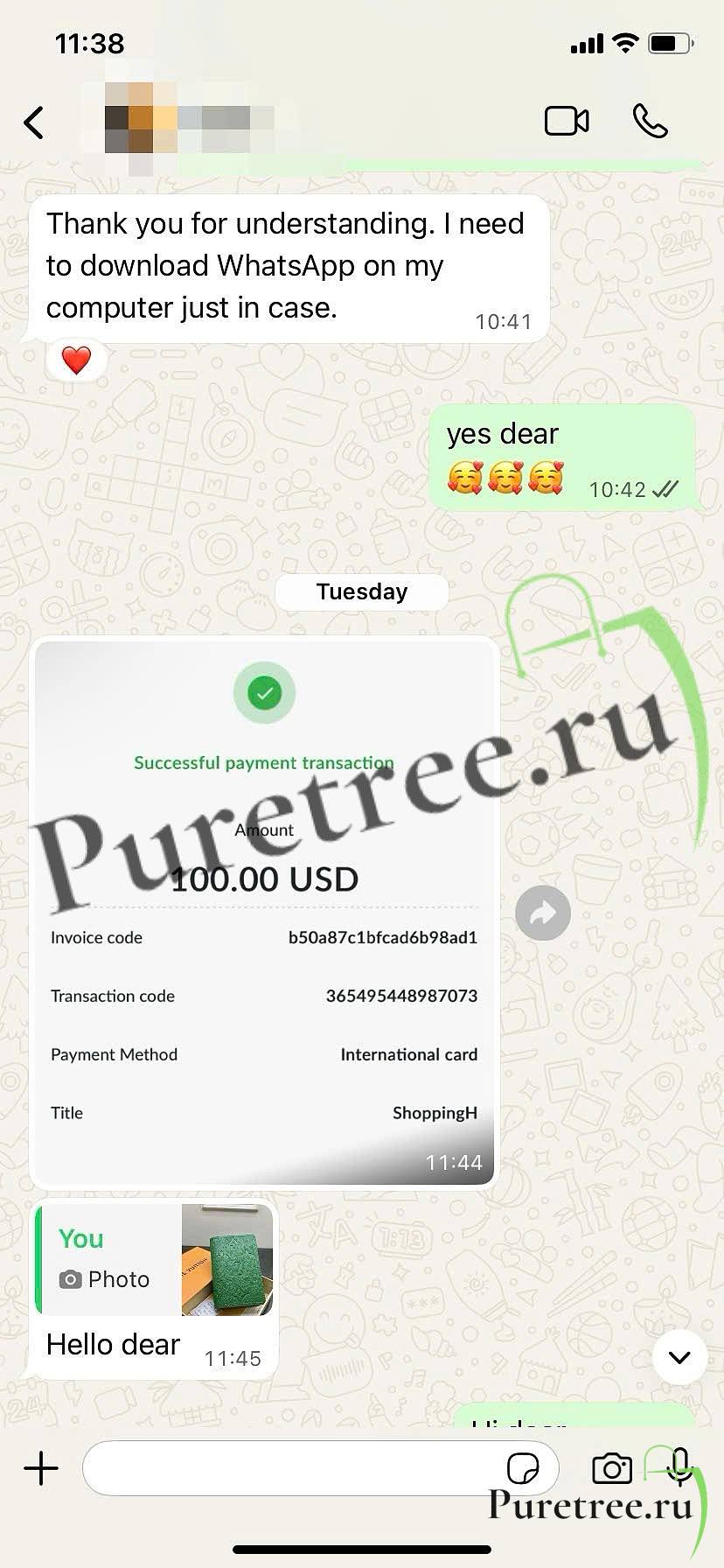
Task: Open the sticker picker
Action: [523, 1468]
